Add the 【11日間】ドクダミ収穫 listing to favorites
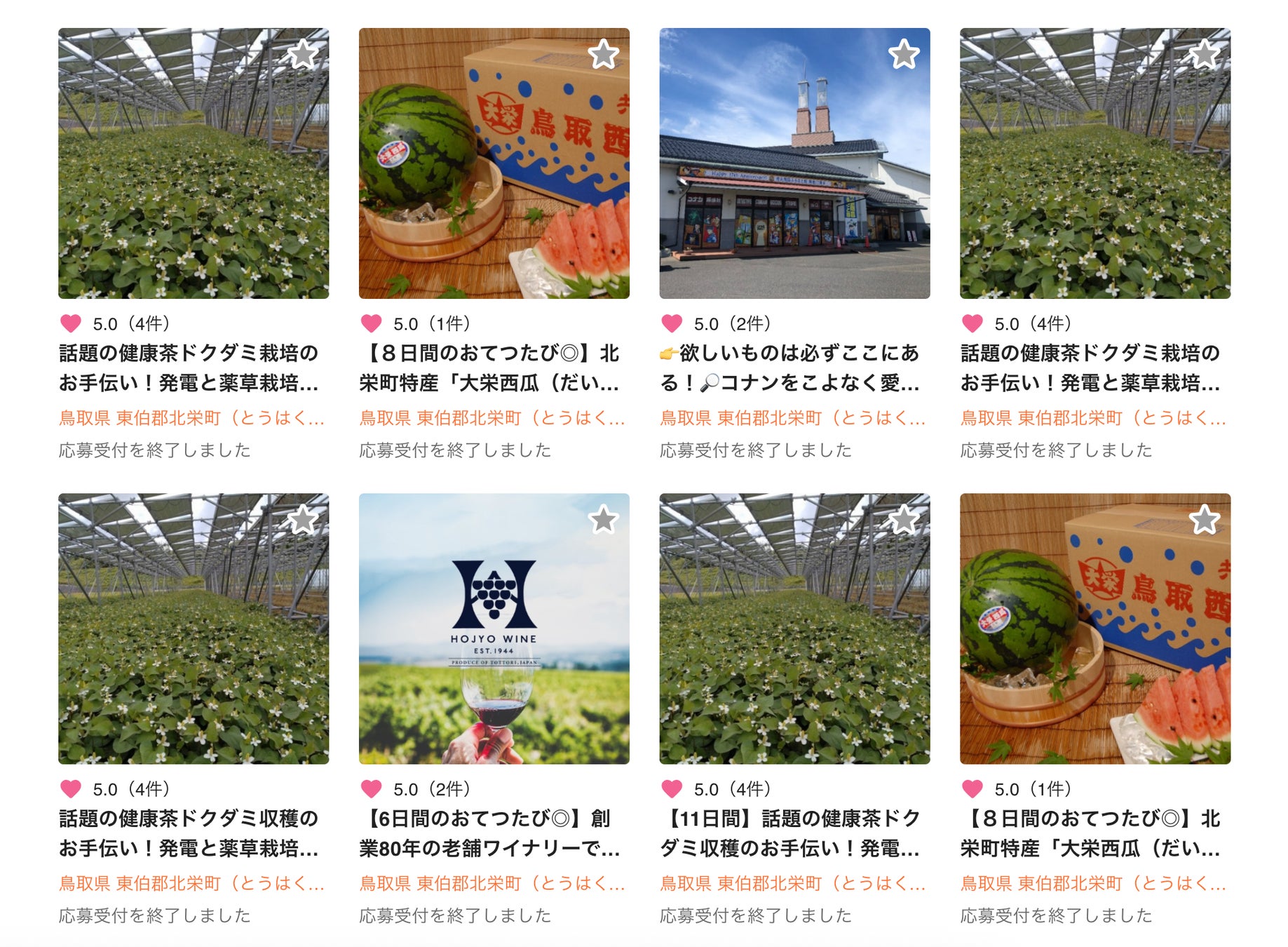This screenshot has width=1288, height=947. [903, 520]
